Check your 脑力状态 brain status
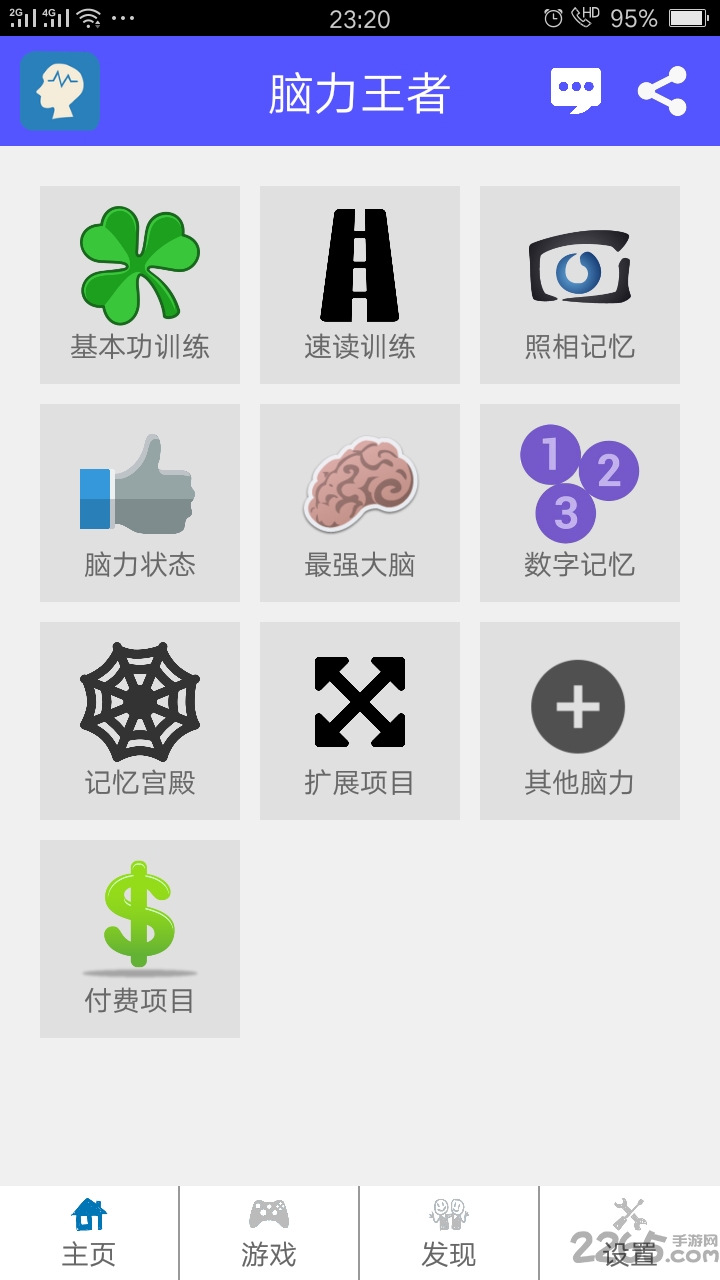The height and width of the screenshot is (1280, 720). (x=139, y=502)
